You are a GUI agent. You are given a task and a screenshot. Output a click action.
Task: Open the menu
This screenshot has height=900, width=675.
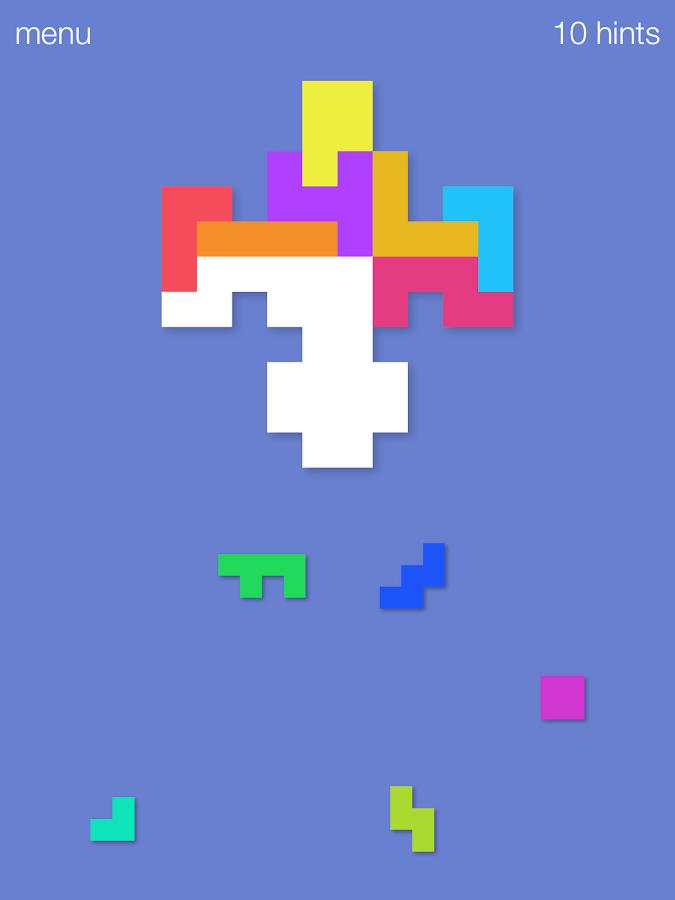coord(53,34)
